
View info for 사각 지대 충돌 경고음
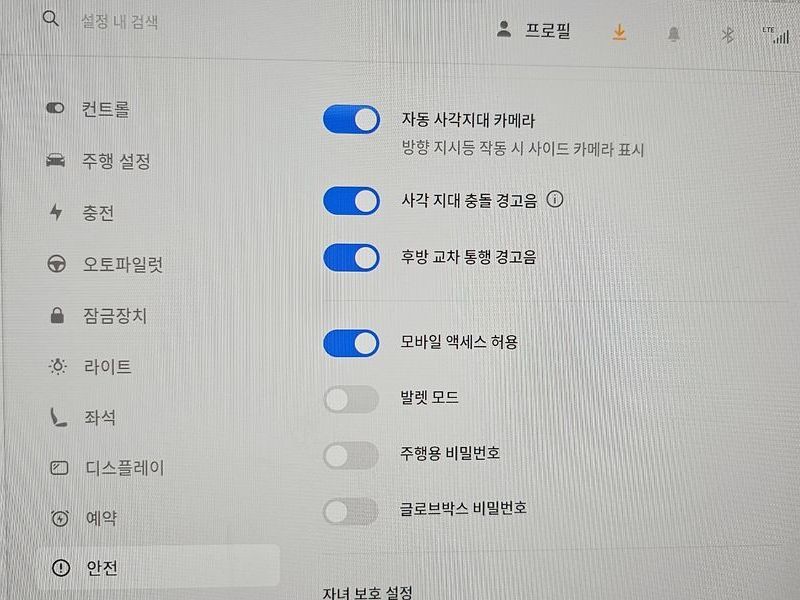pyautogui.click(x=556, y=199)
